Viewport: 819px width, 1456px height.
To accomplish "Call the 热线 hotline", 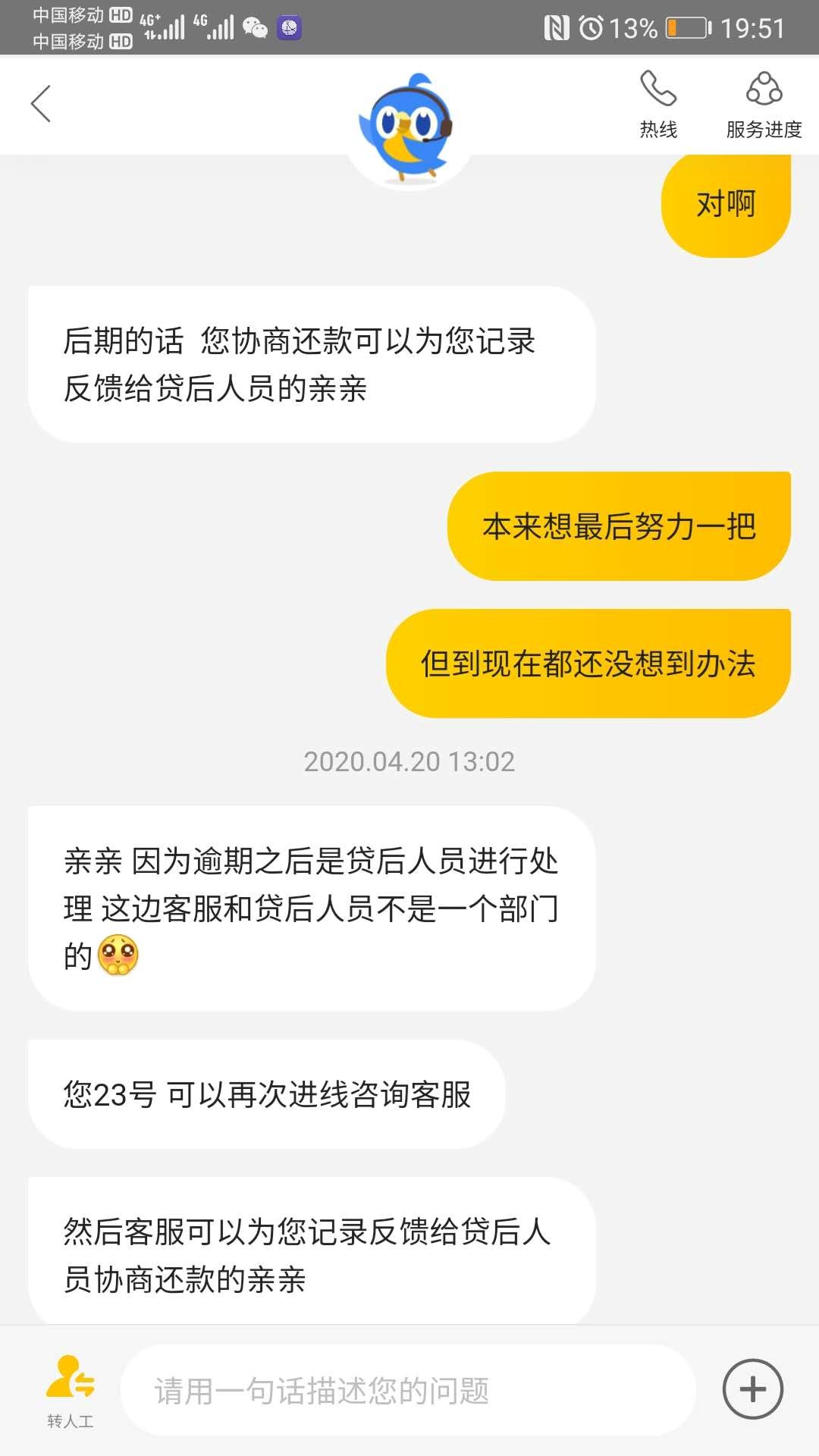I will click(657, 105).
